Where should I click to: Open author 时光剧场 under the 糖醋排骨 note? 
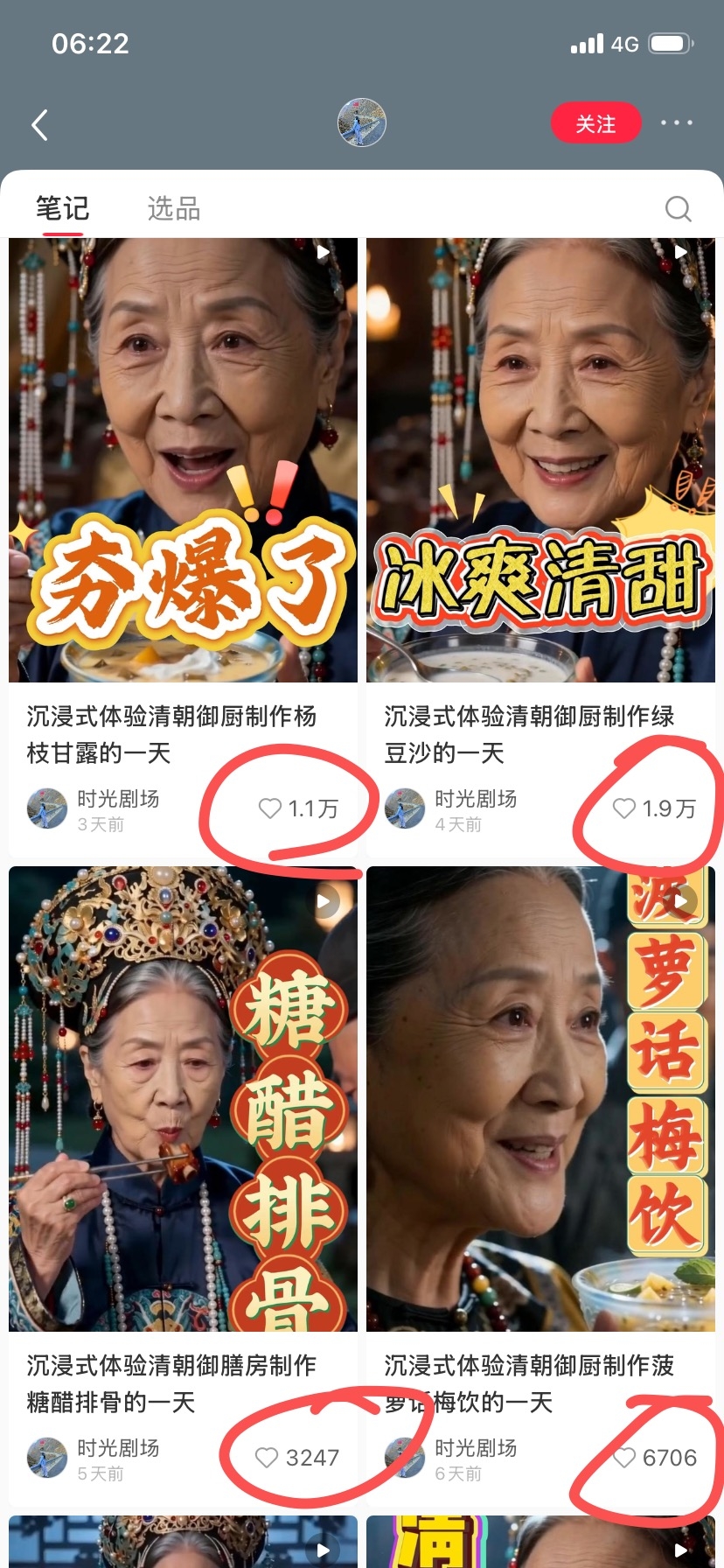[118, 1448]
